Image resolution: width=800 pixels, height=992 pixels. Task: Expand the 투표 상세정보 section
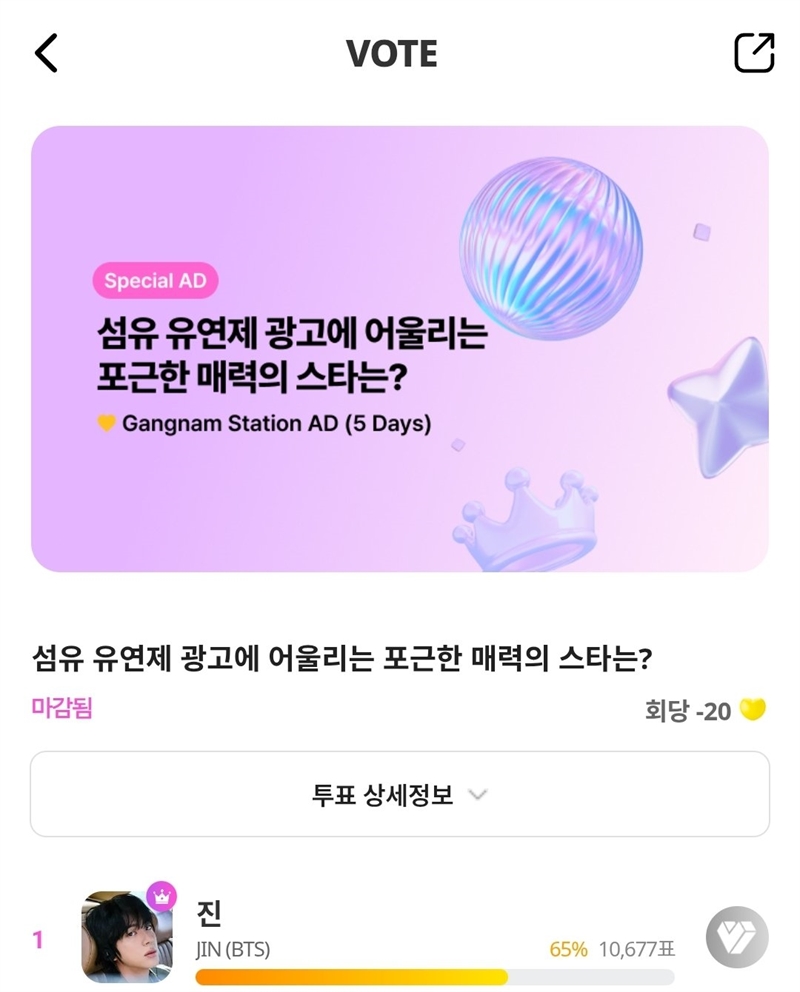(x=400, y=795)
